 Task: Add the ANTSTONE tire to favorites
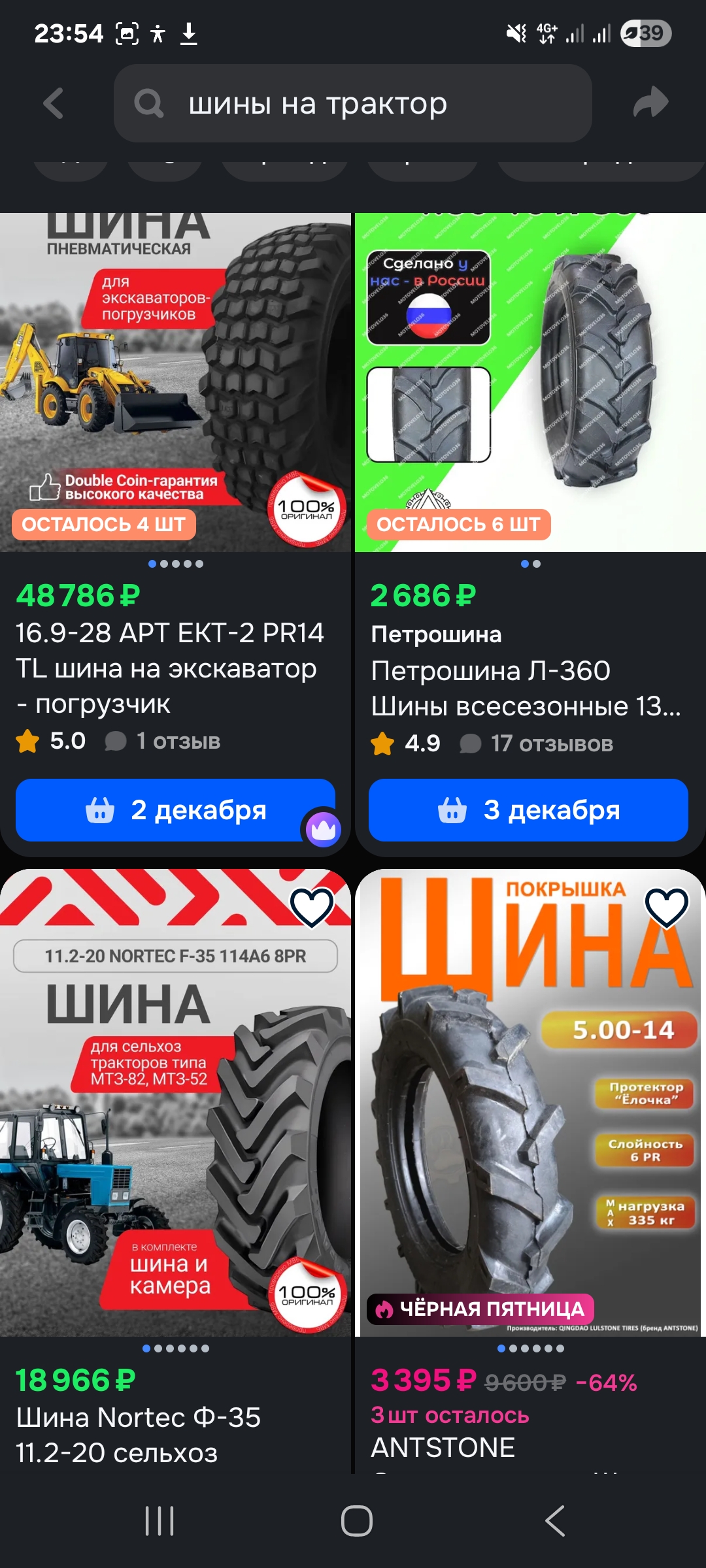(666, 907)
